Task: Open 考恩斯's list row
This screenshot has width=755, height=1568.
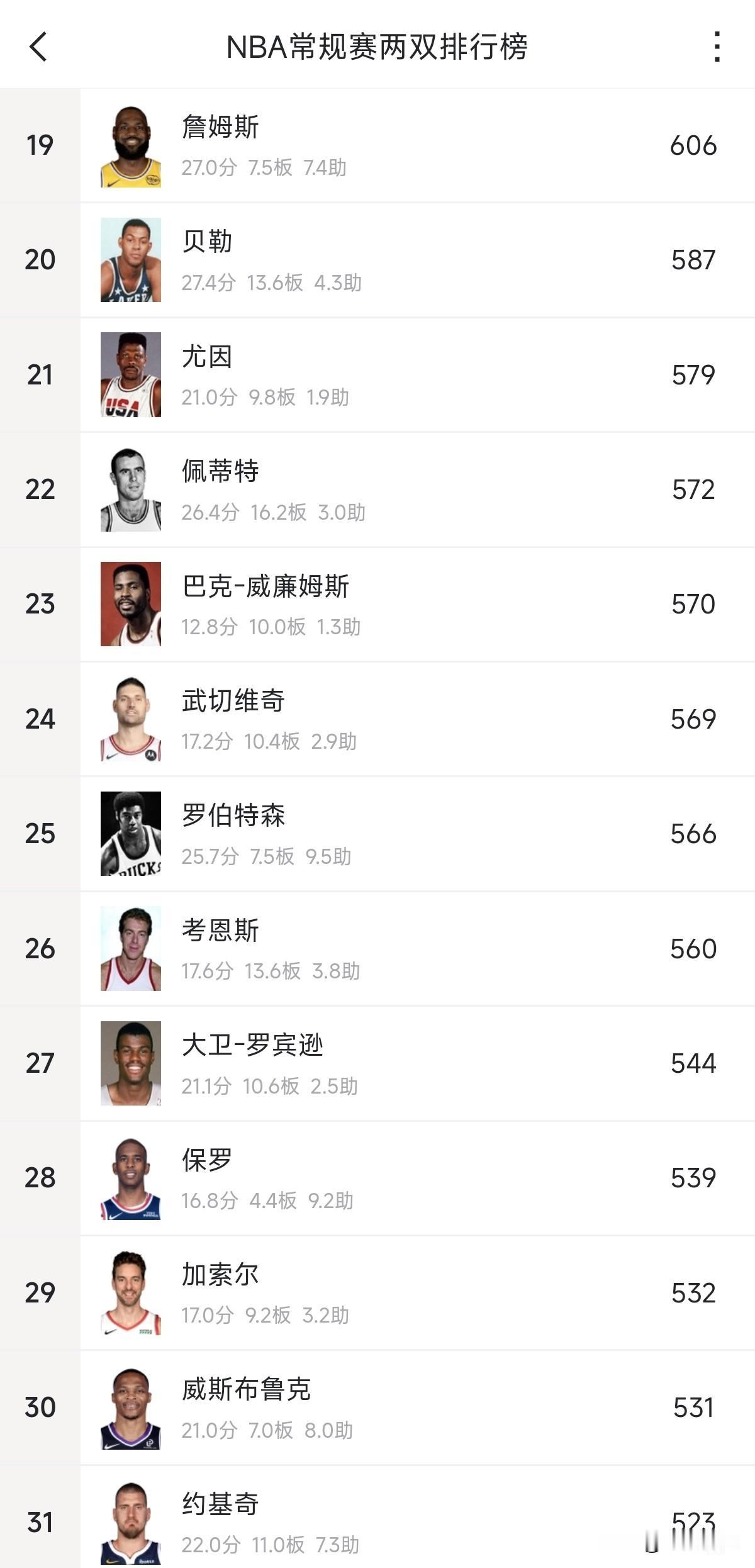Action: [377, 949]
